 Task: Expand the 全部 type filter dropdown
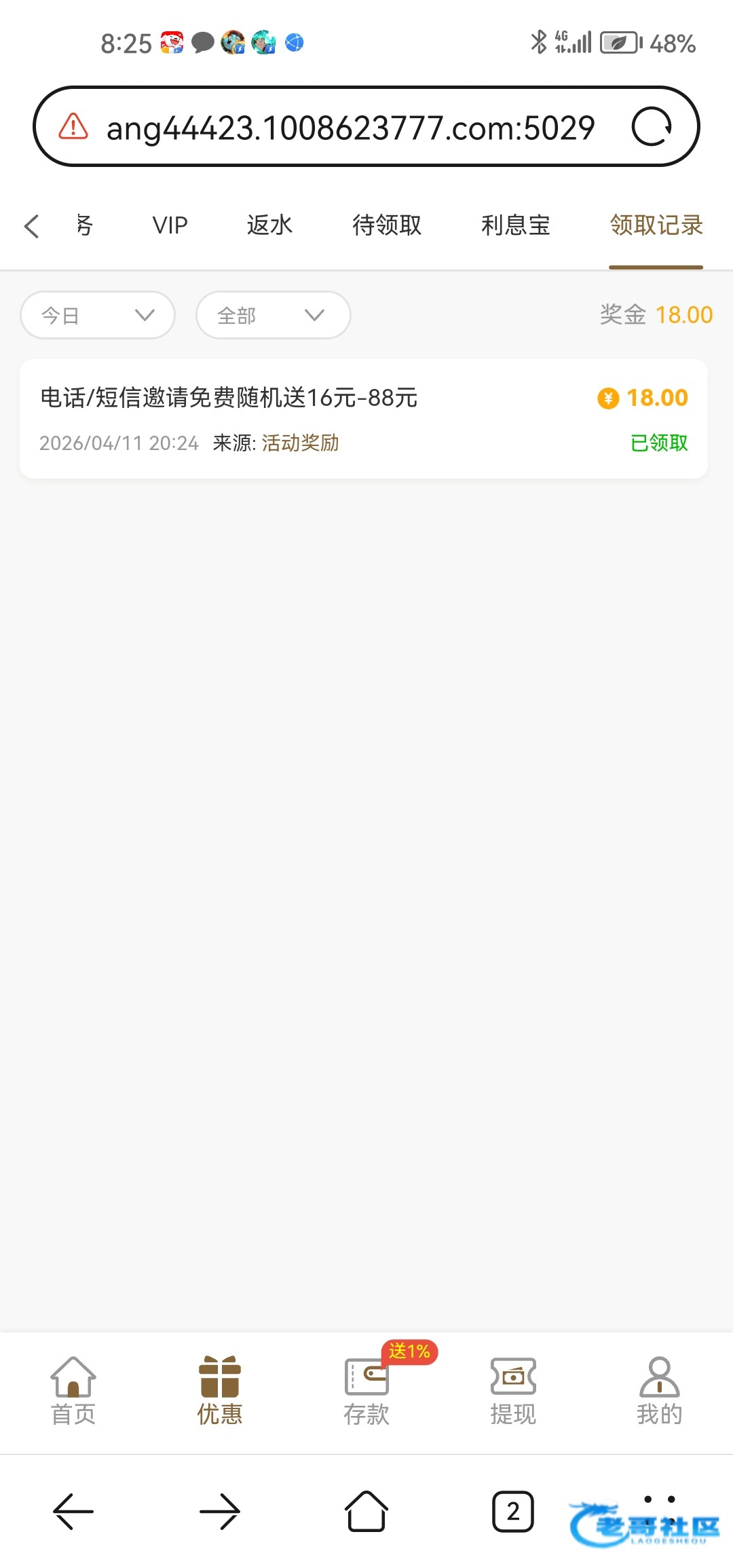273,315
